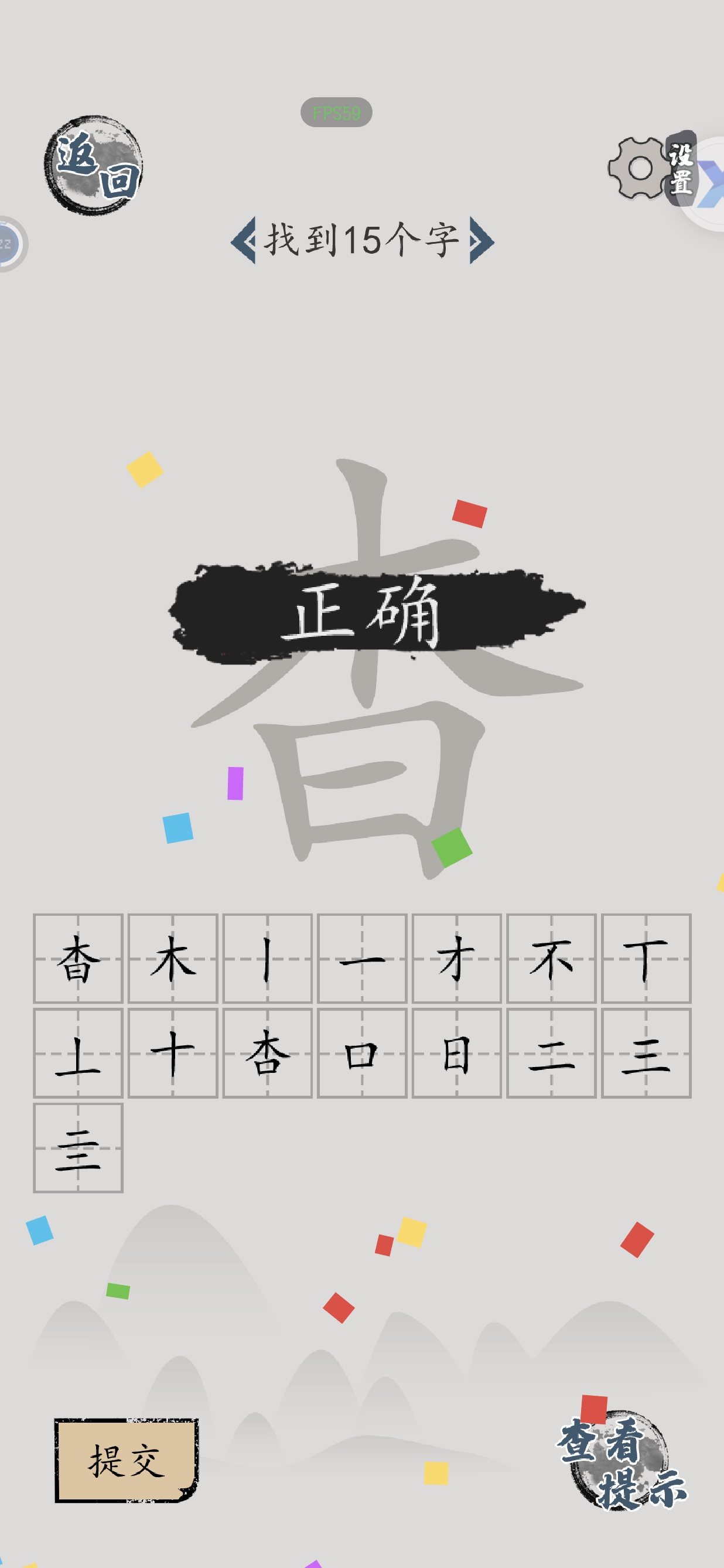Open the 设置 settings gear

[x=651, y=168]
